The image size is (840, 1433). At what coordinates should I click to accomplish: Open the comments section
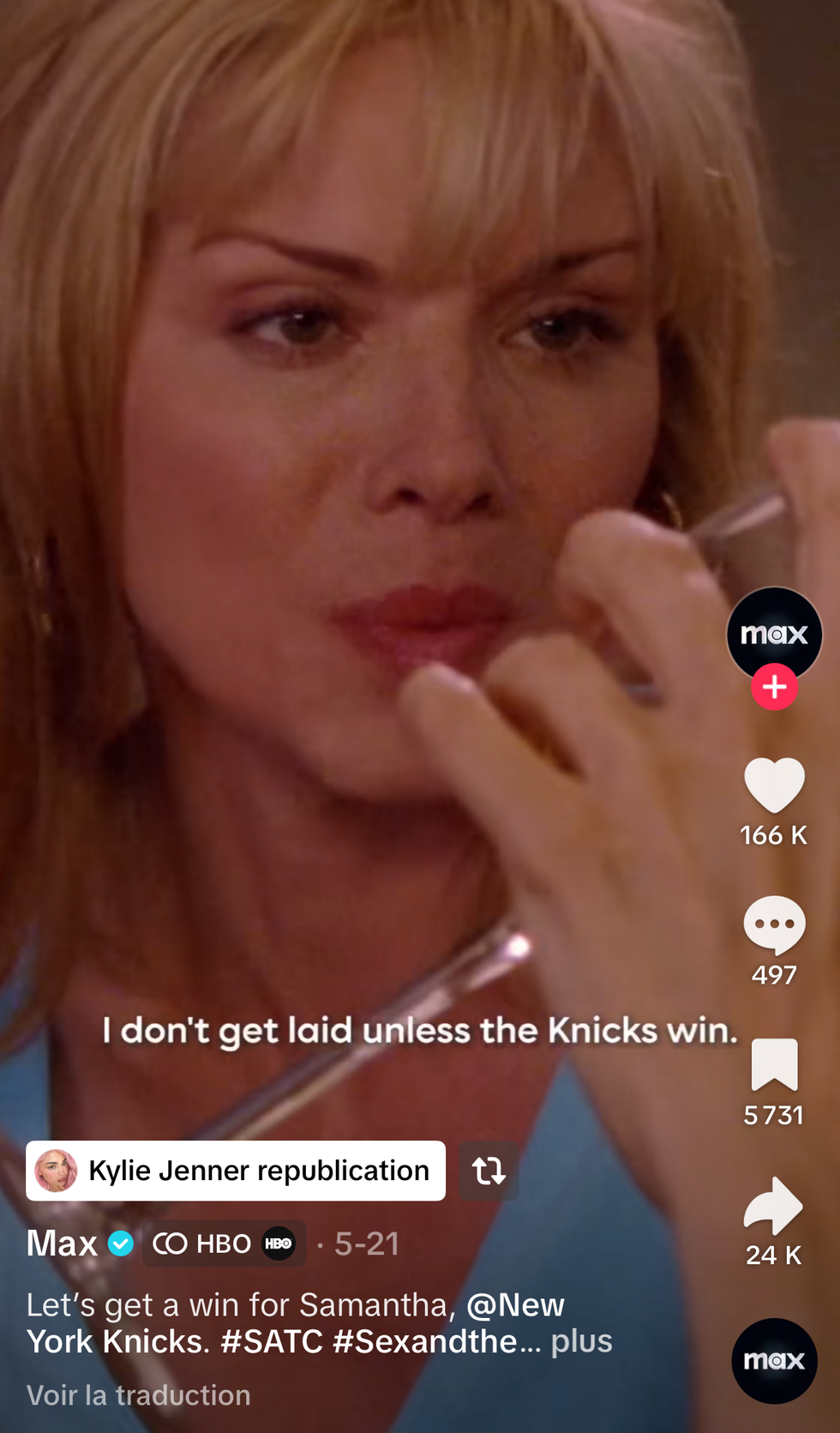tap(774, 924)
